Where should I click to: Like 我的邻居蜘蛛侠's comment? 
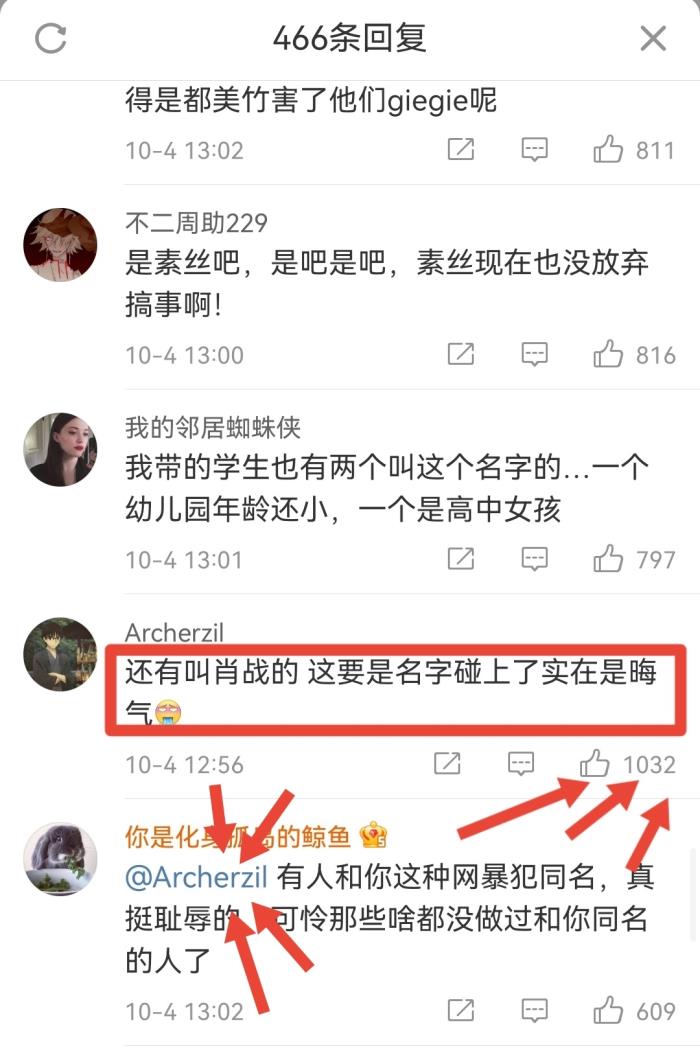coord(608,559)
